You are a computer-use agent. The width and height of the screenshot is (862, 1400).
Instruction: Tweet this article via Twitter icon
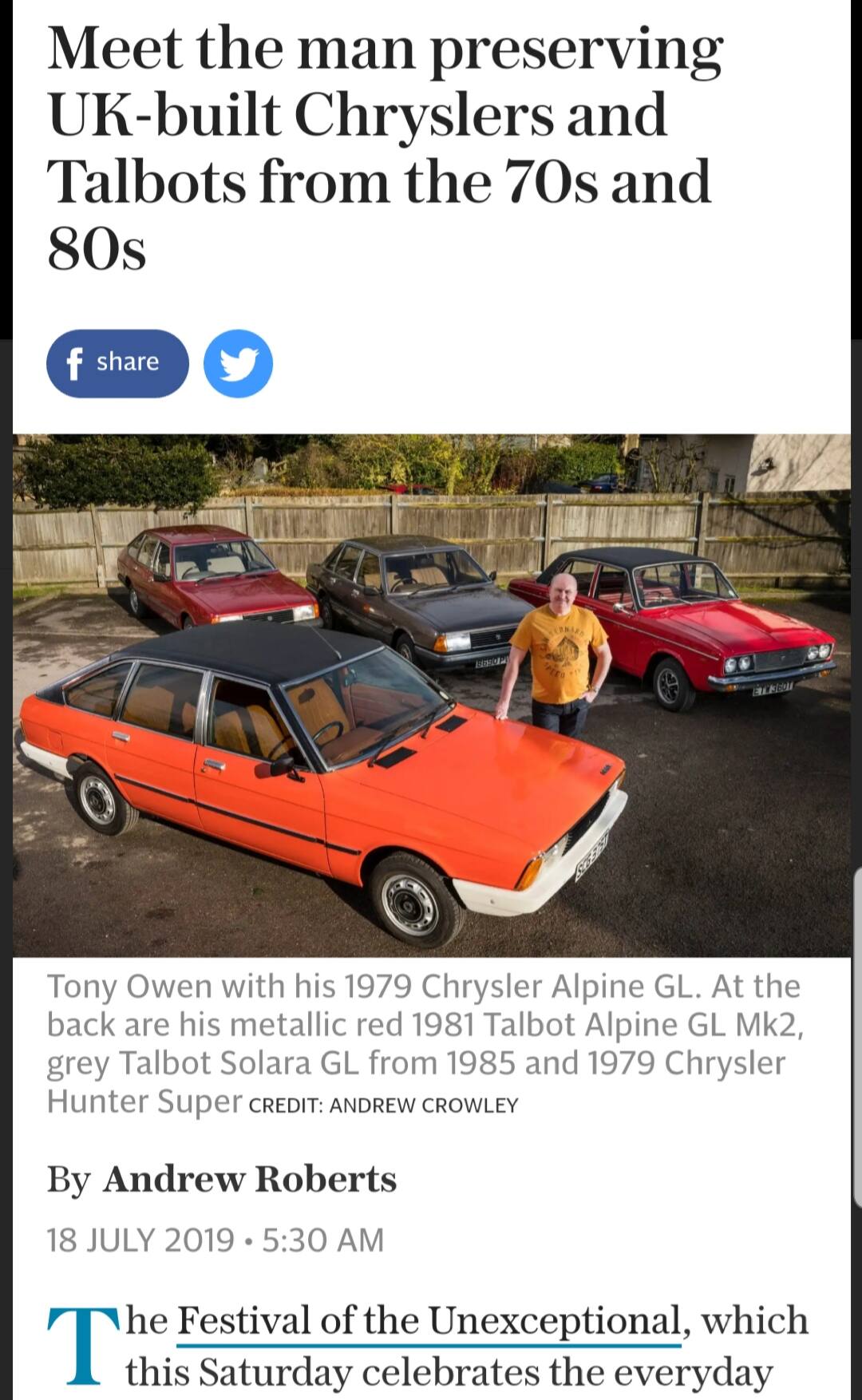click(x=238, y=363)
